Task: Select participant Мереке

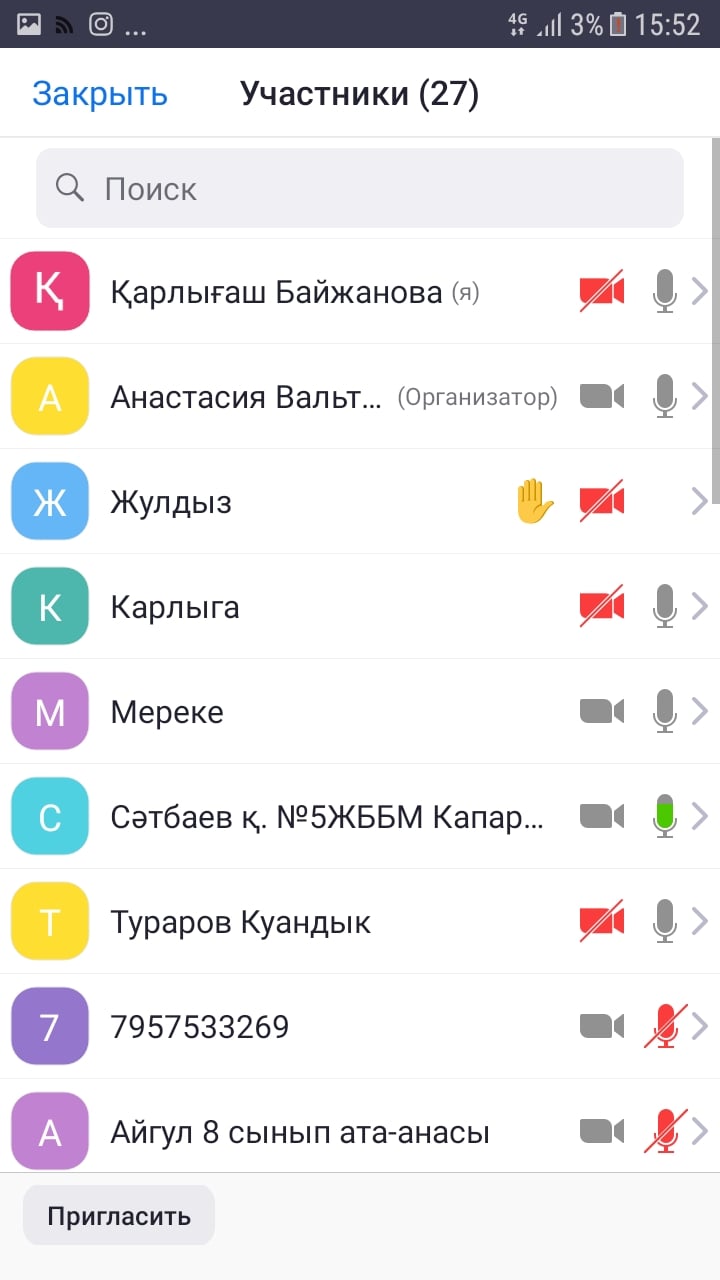Action: click(360, 711)
